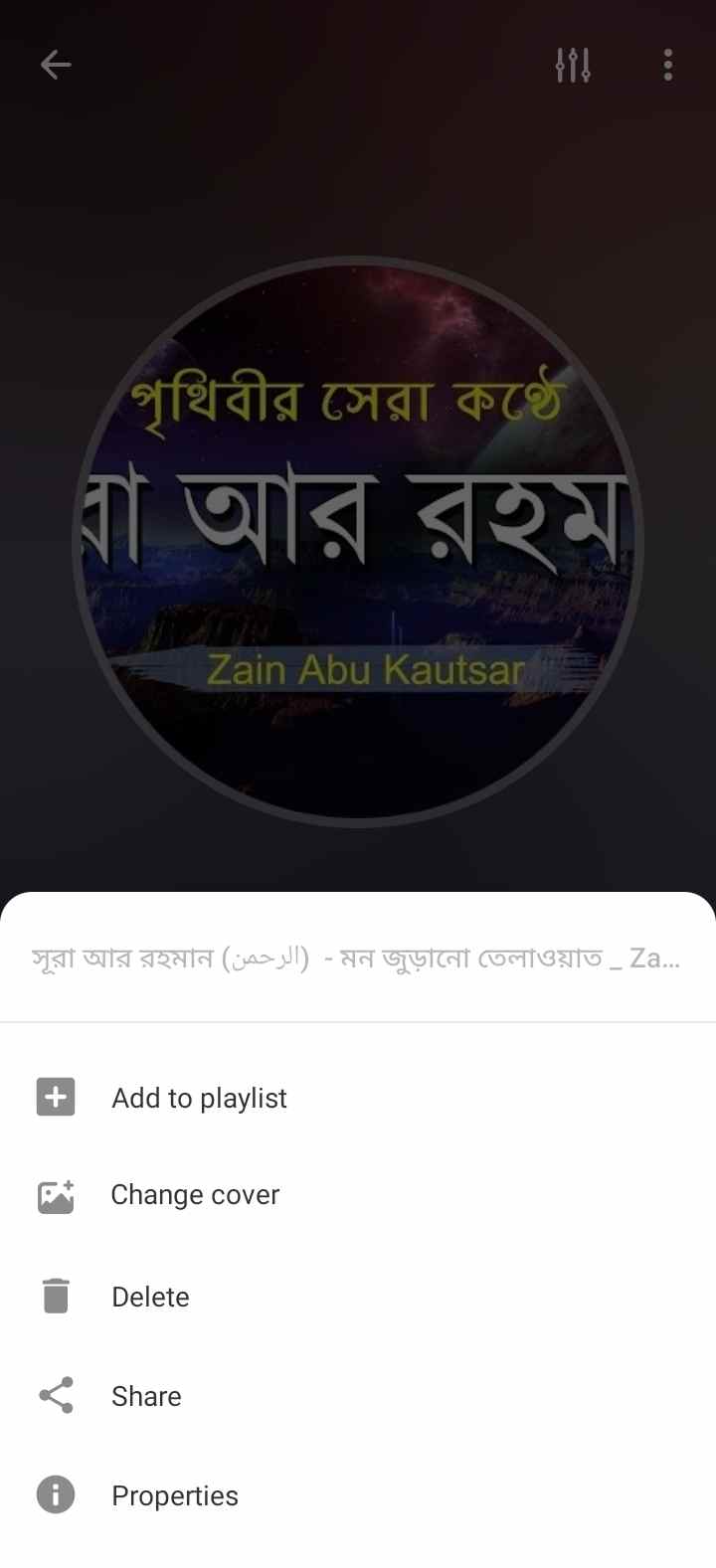Tap the Properties info icon
716x1568 pixels.
(55, 1494)
